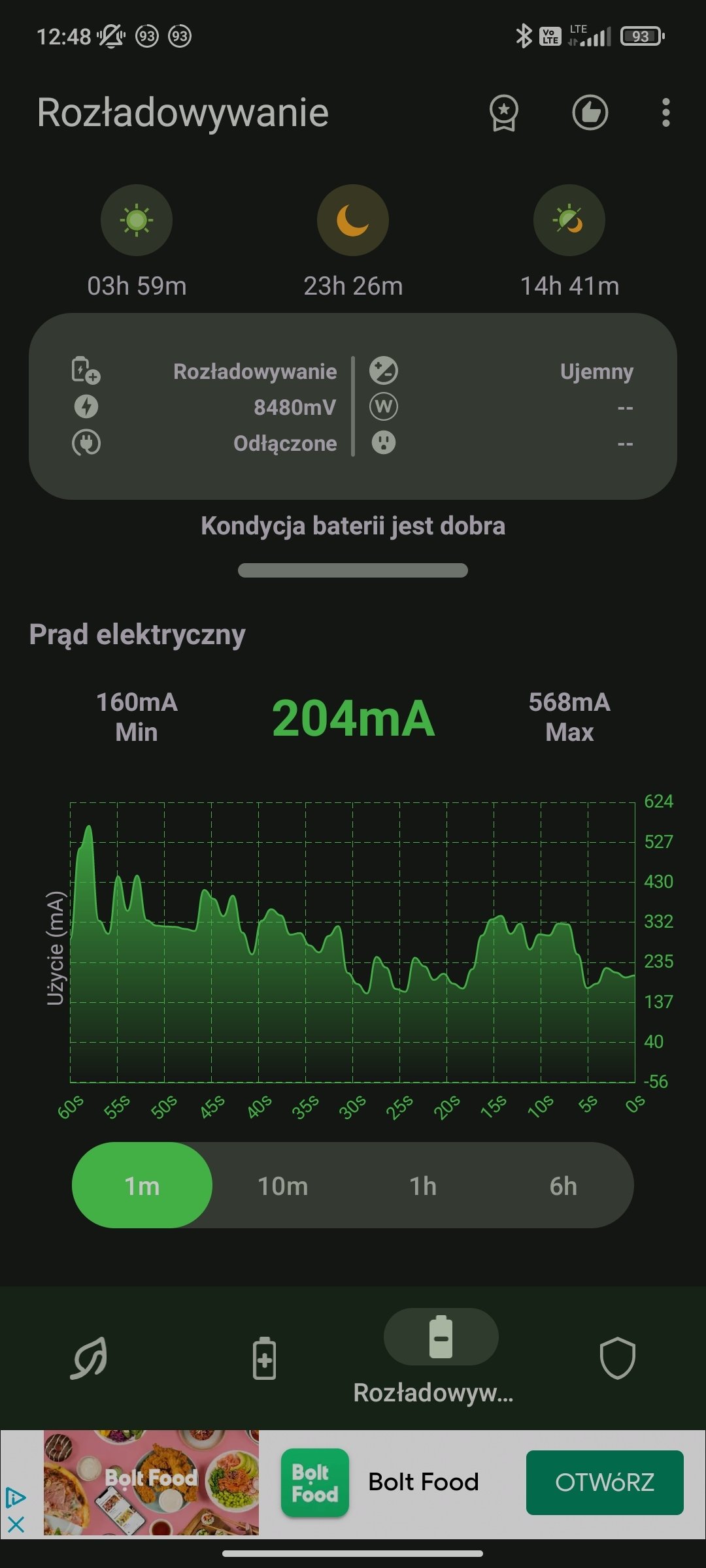Open the shield protection tab
Screen dimensions: 706x1568
617,1358
